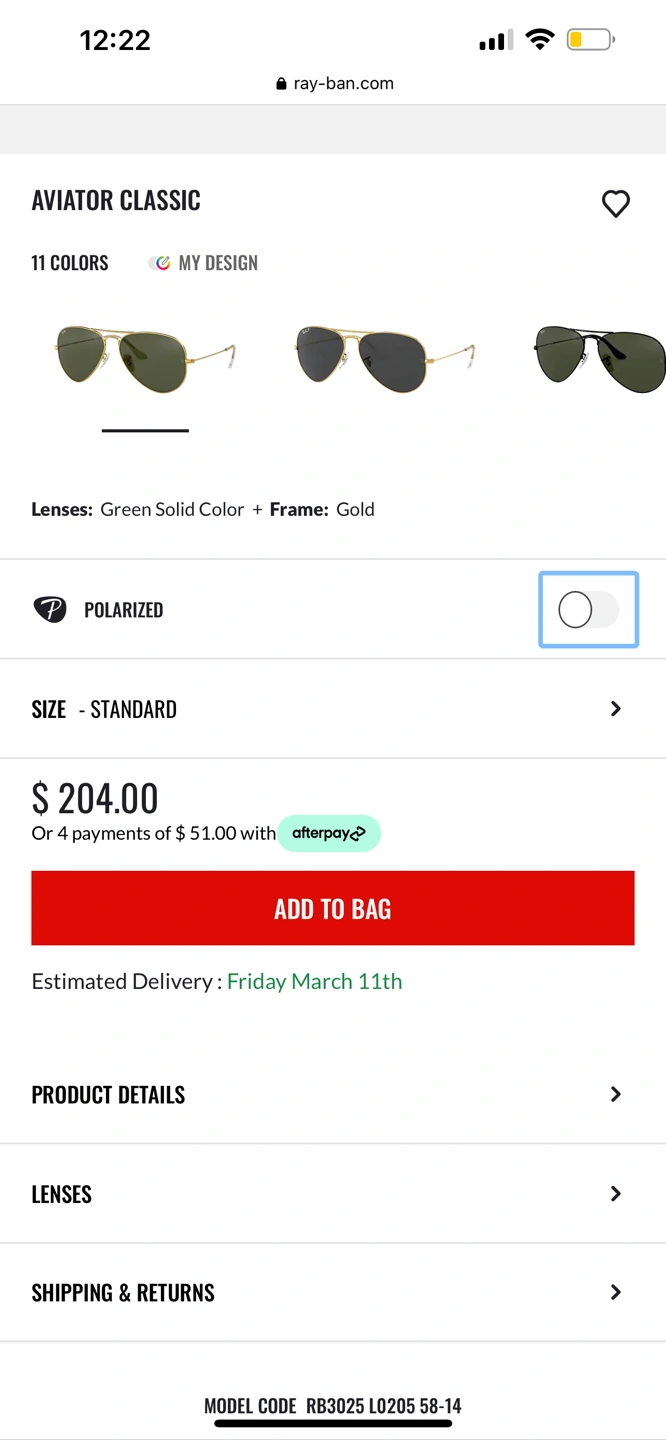Expand Shipping & Returns section
This screenshot has width=666, height=1440.
pos(333,1293)
